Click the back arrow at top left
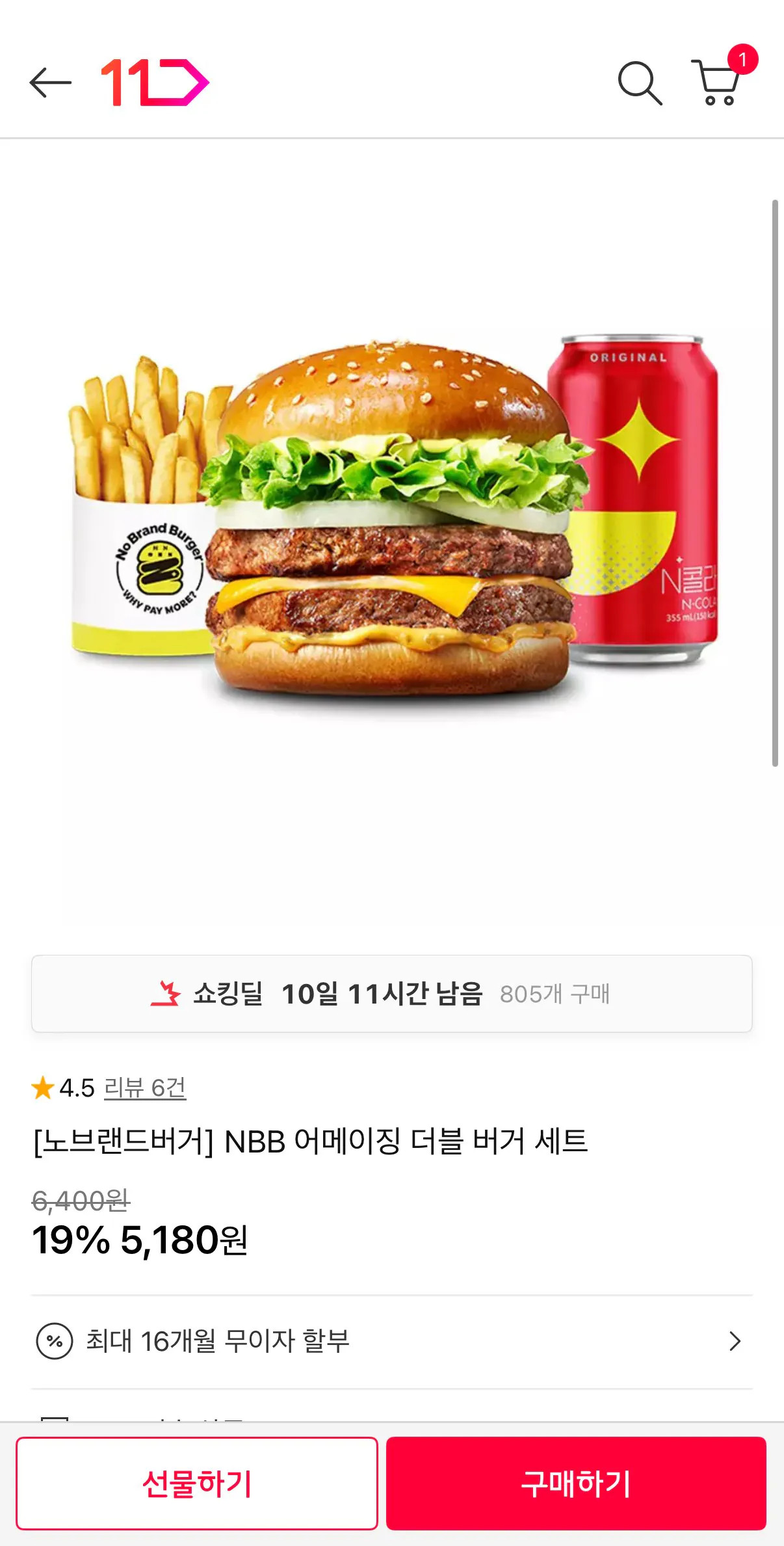The height and width of the screenshot is (1546, 784). tap(50, 83)
